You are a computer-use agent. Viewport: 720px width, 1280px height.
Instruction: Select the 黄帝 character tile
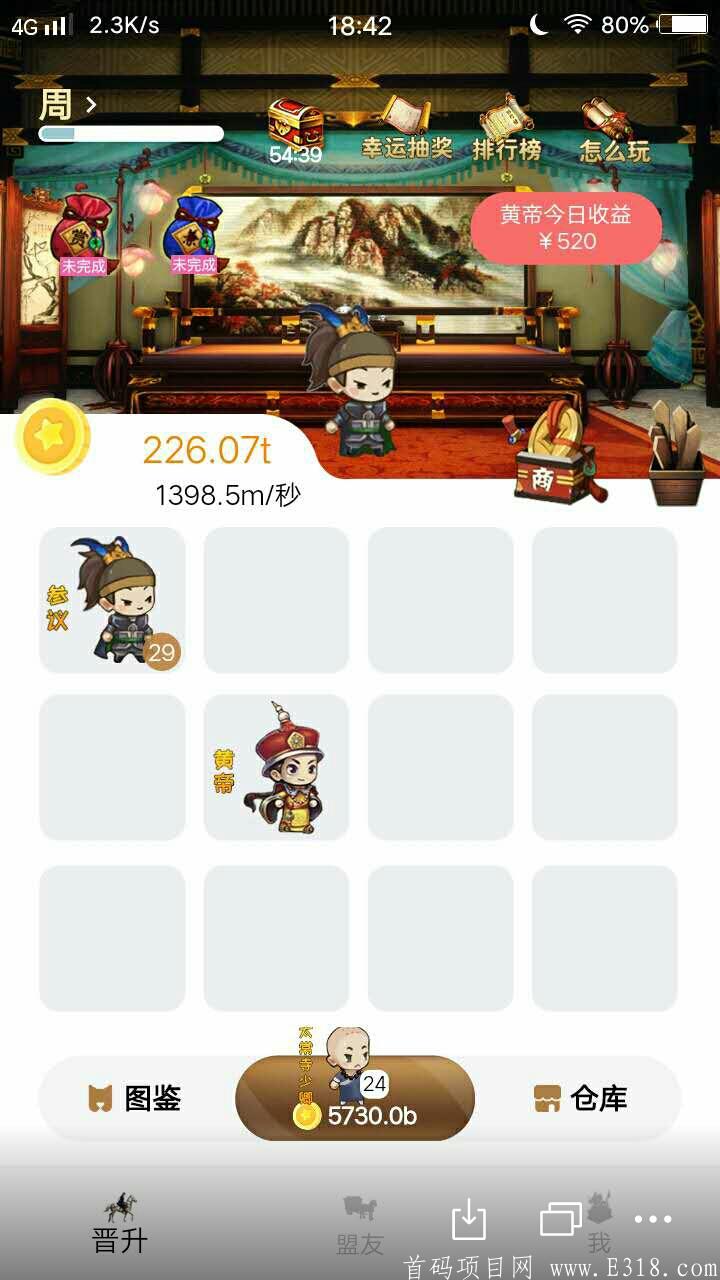click(x=277, y=768)
